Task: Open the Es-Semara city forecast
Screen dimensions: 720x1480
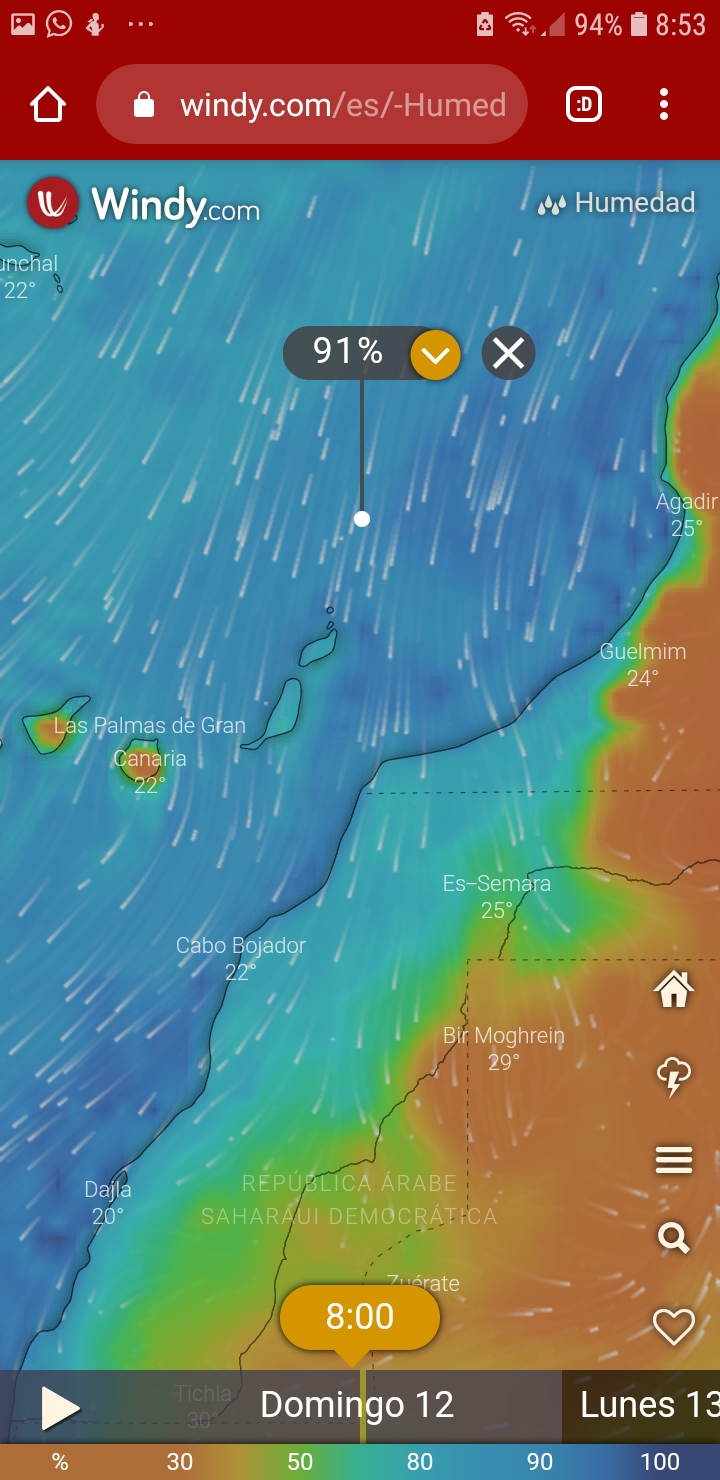Action: pyautogui.click(x=496, y=896)
